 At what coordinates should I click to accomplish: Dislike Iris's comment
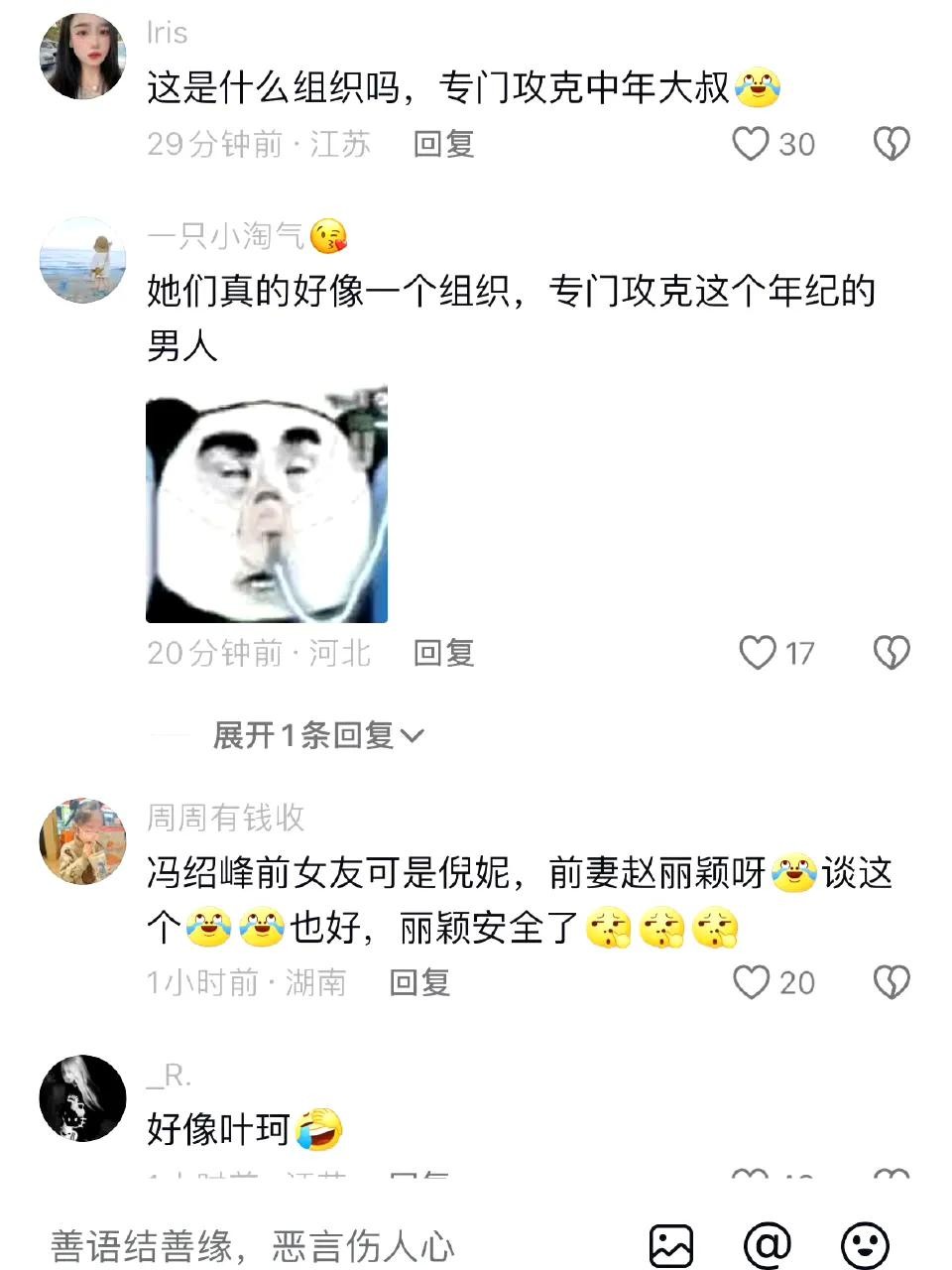pos(892,144)
